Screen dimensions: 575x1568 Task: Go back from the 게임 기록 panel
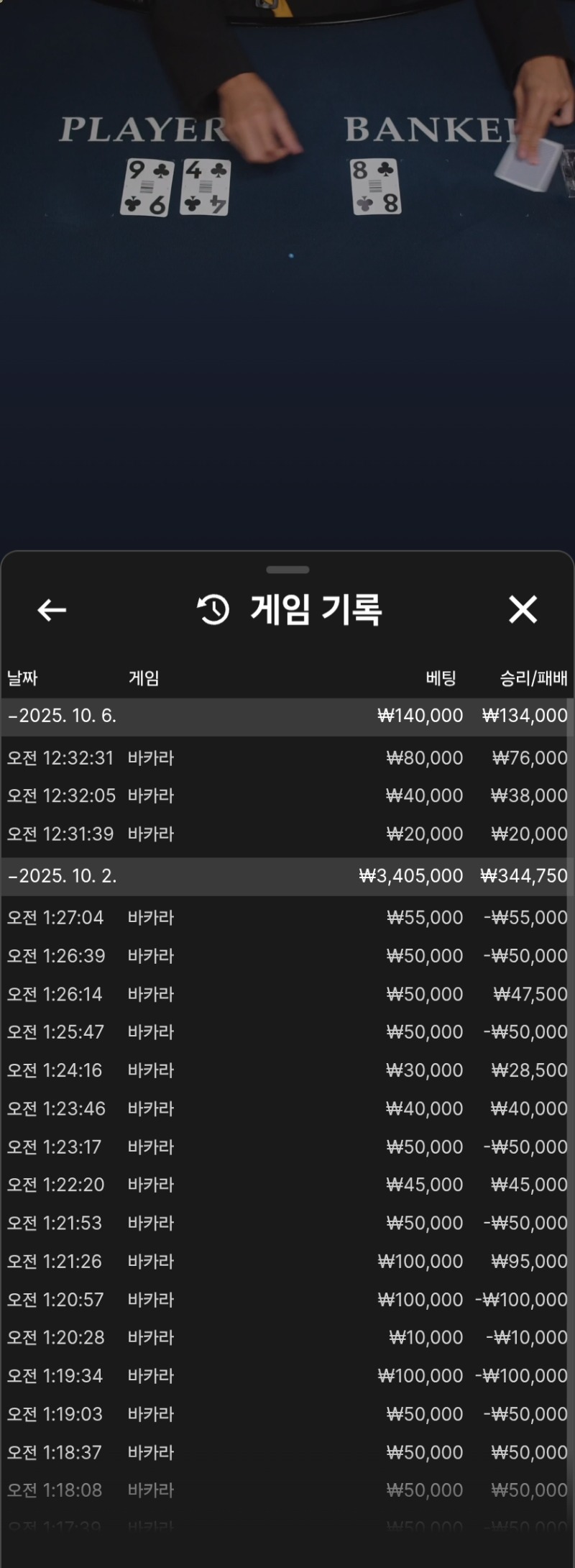pyautogui.click(x=52, y=610)
